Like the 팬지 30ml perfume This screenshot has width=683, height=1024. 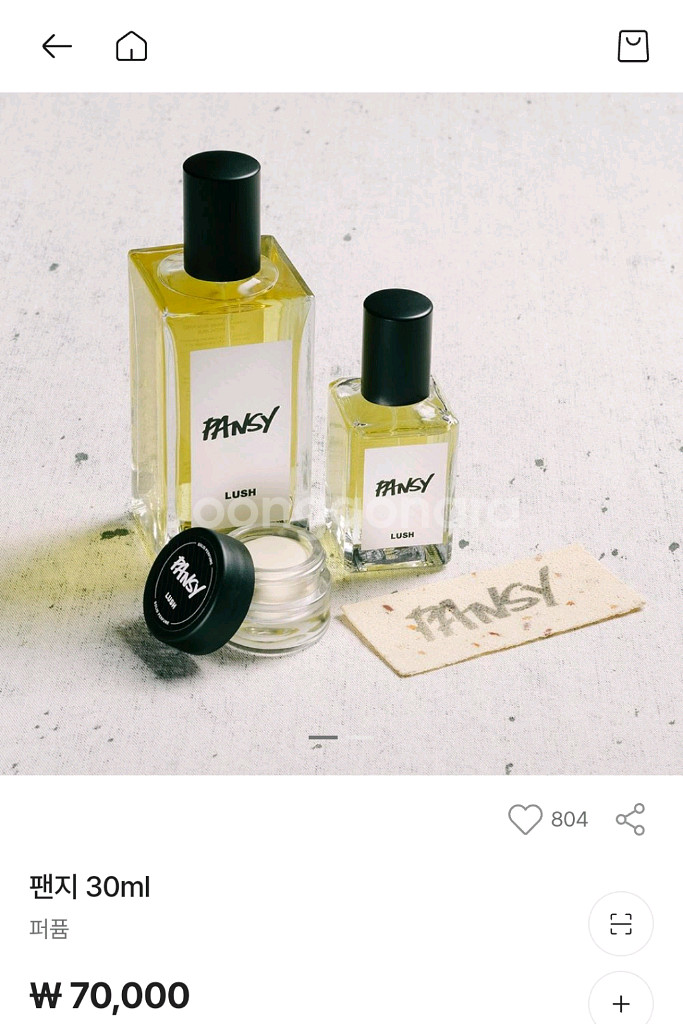[525, 820]
